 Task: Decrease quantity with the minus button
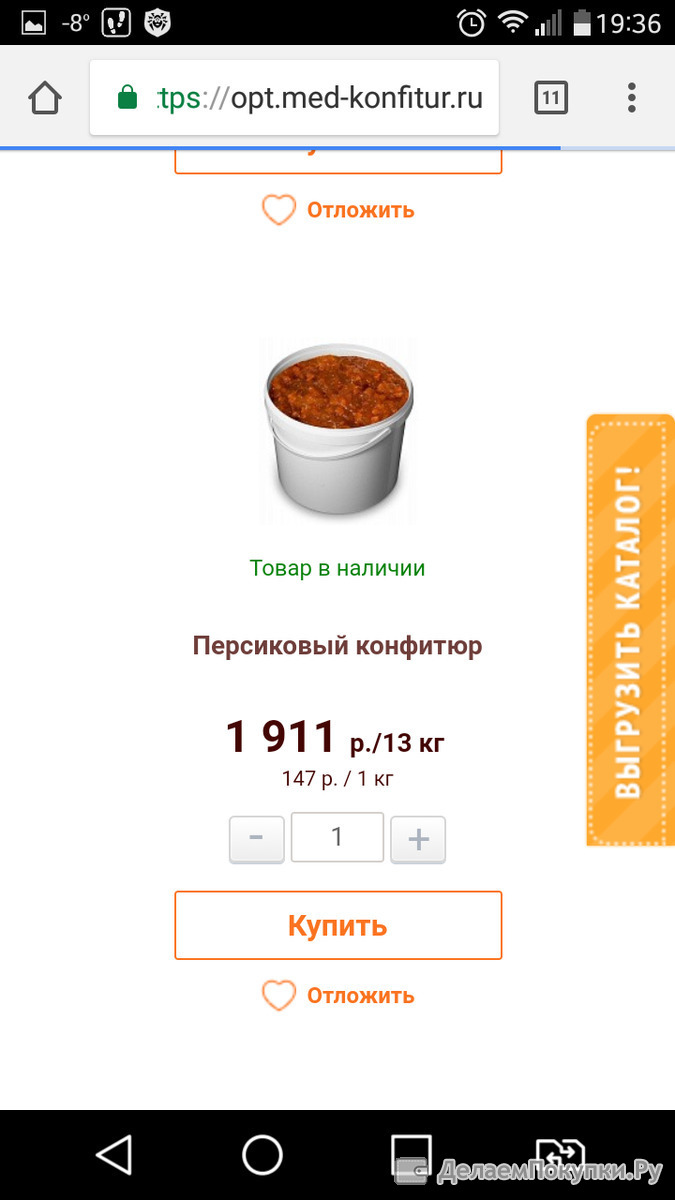257,839
